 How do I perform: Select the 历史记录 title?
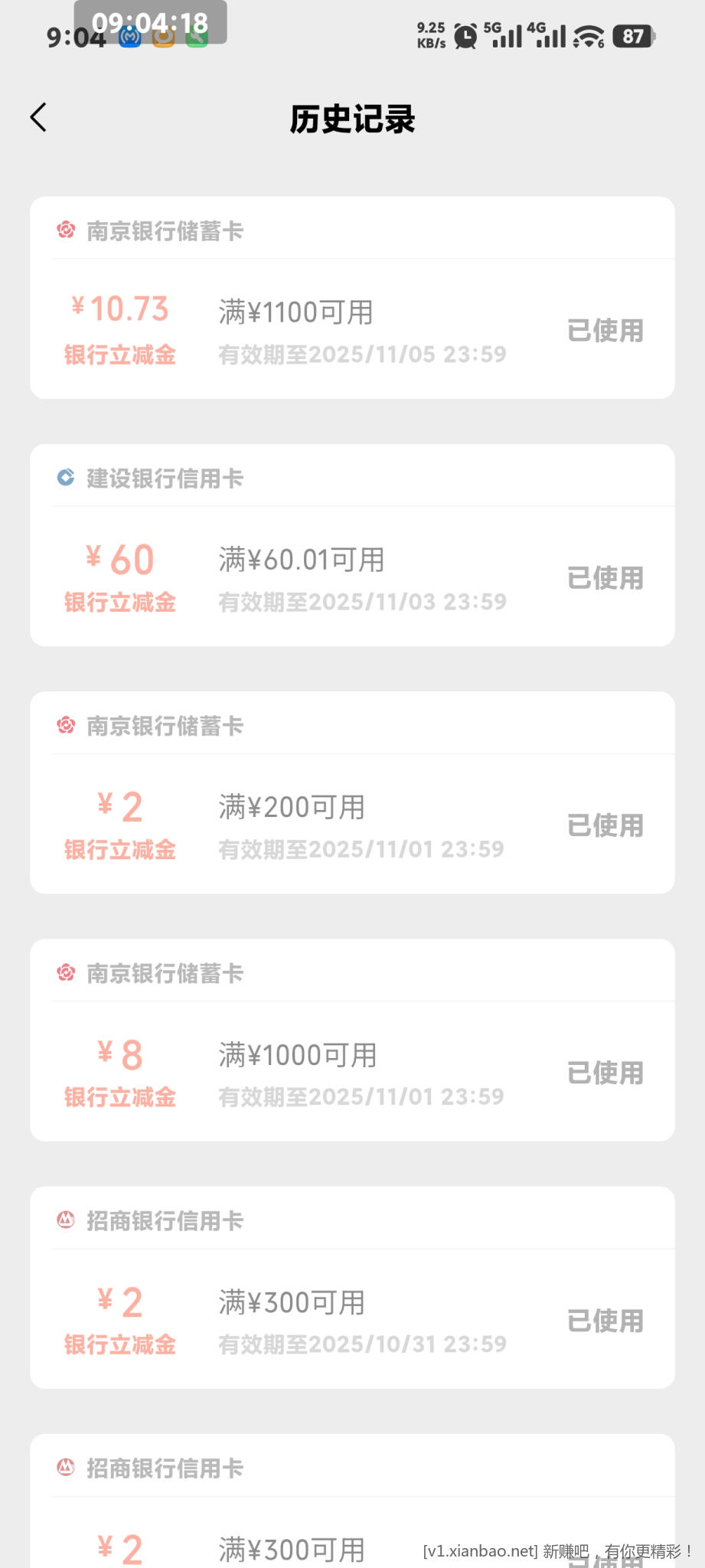point(352,119)
